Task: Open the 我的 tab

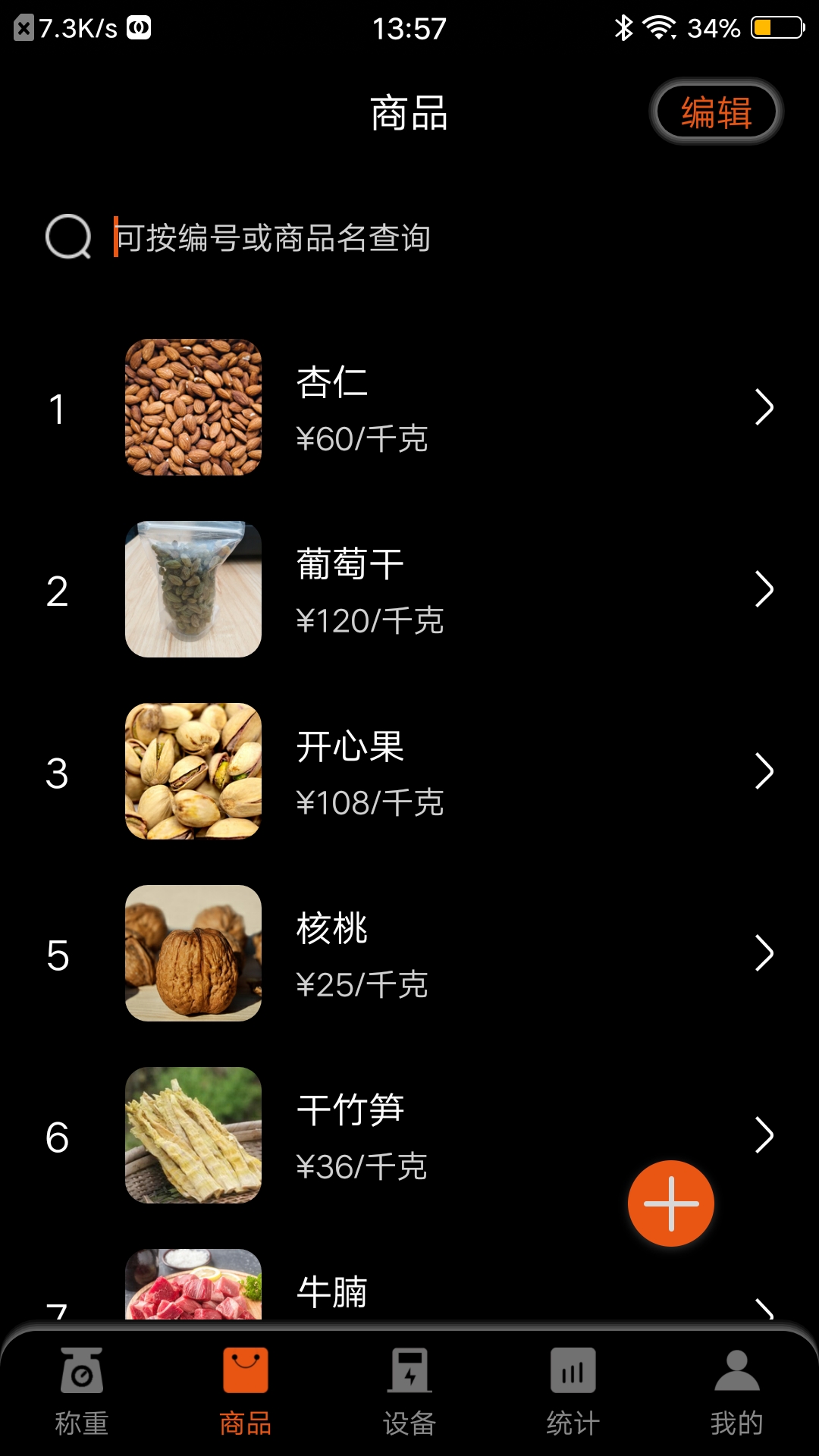Action: (x=737, y=1392)
